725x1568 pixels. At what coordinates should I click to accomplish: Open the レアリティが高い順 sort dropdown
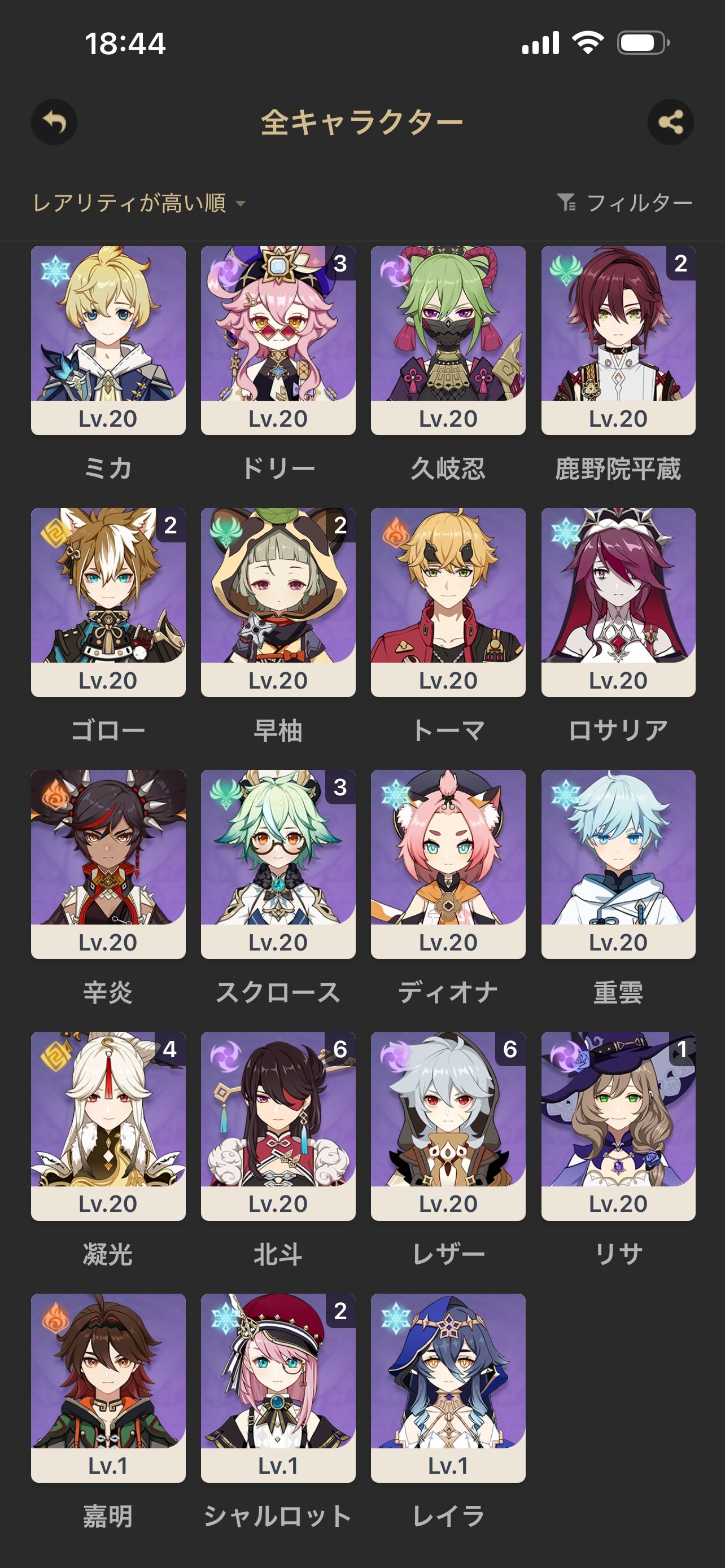pyautogui.click(x=139, y=203)
